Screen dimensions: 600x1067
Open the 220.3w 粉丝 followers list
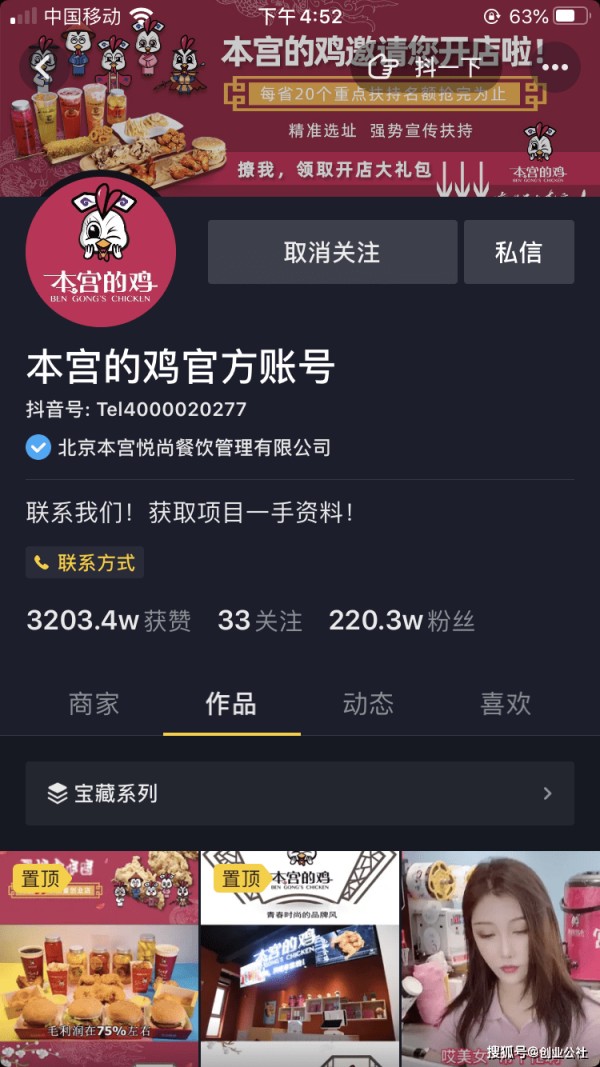point(401,621)
